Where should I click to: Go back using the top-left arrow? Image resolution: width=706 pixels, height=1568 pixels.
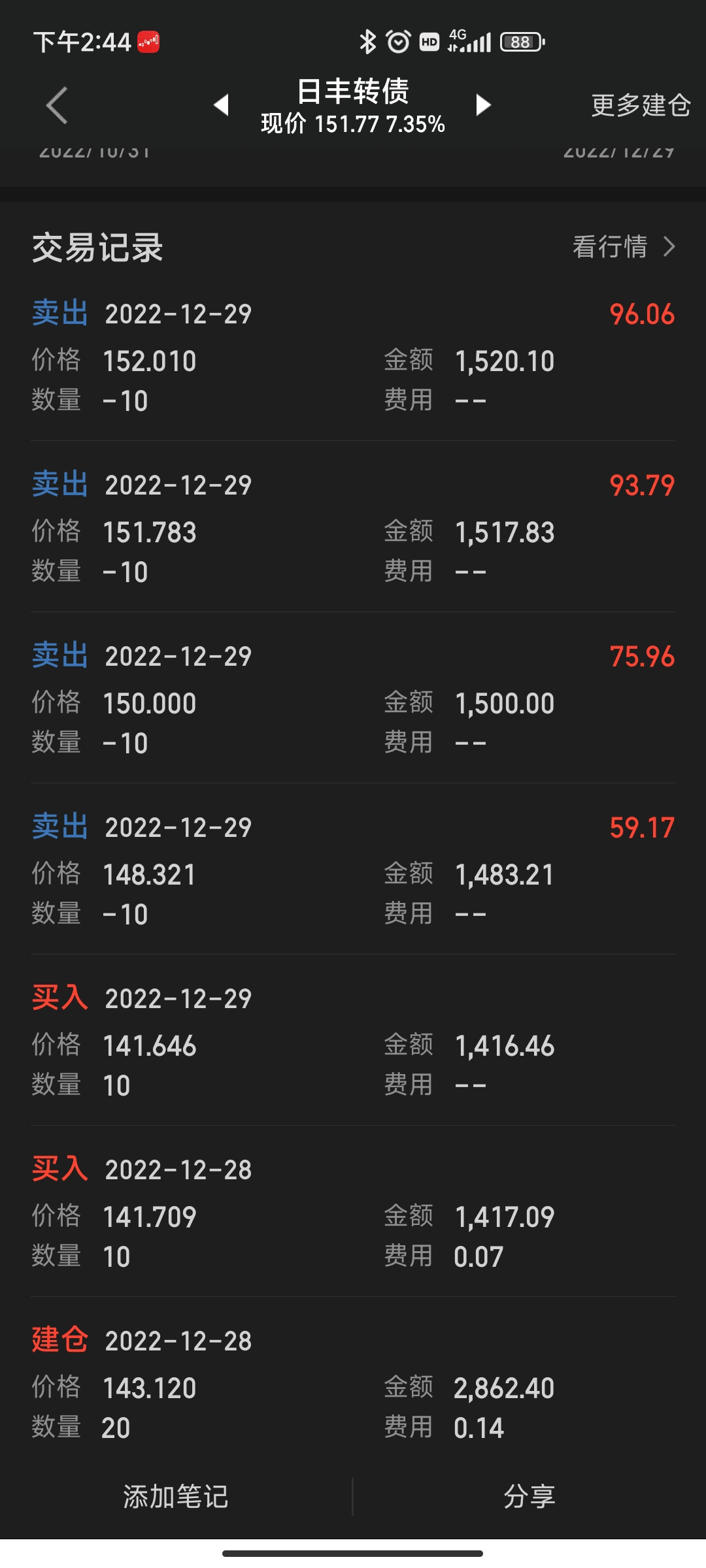(x=58, y=105)
